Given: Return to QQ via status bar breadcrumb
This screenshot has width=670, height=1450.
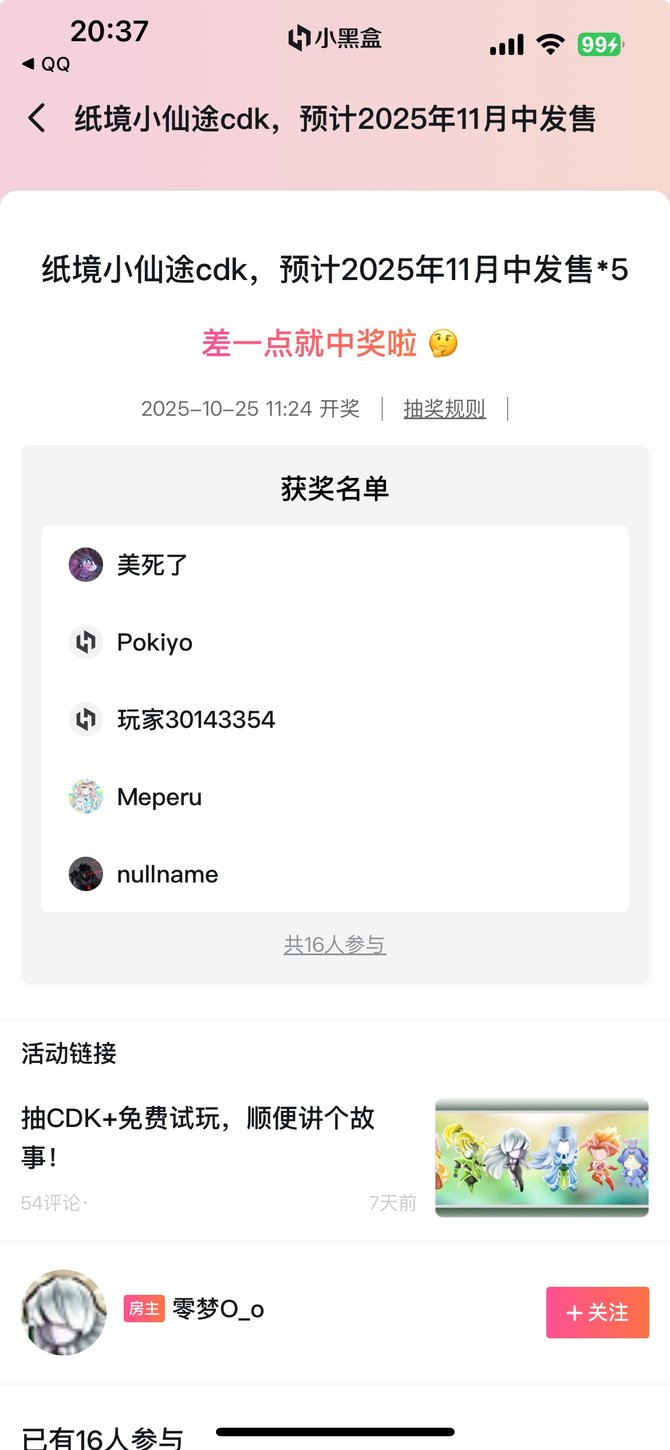Looking at the screenshot, I should [46, 64].
